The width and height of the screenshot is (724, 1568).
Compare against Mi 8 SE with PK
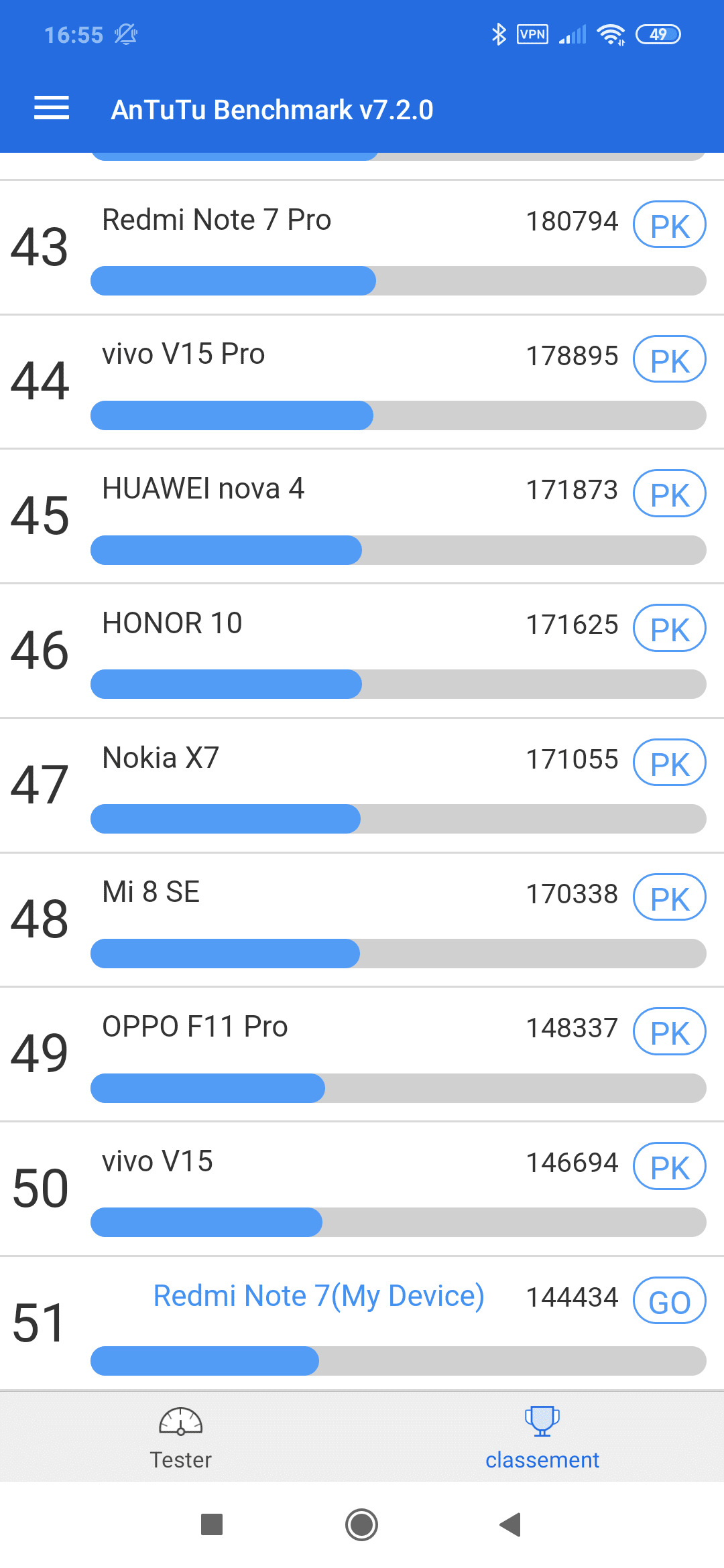669,898
